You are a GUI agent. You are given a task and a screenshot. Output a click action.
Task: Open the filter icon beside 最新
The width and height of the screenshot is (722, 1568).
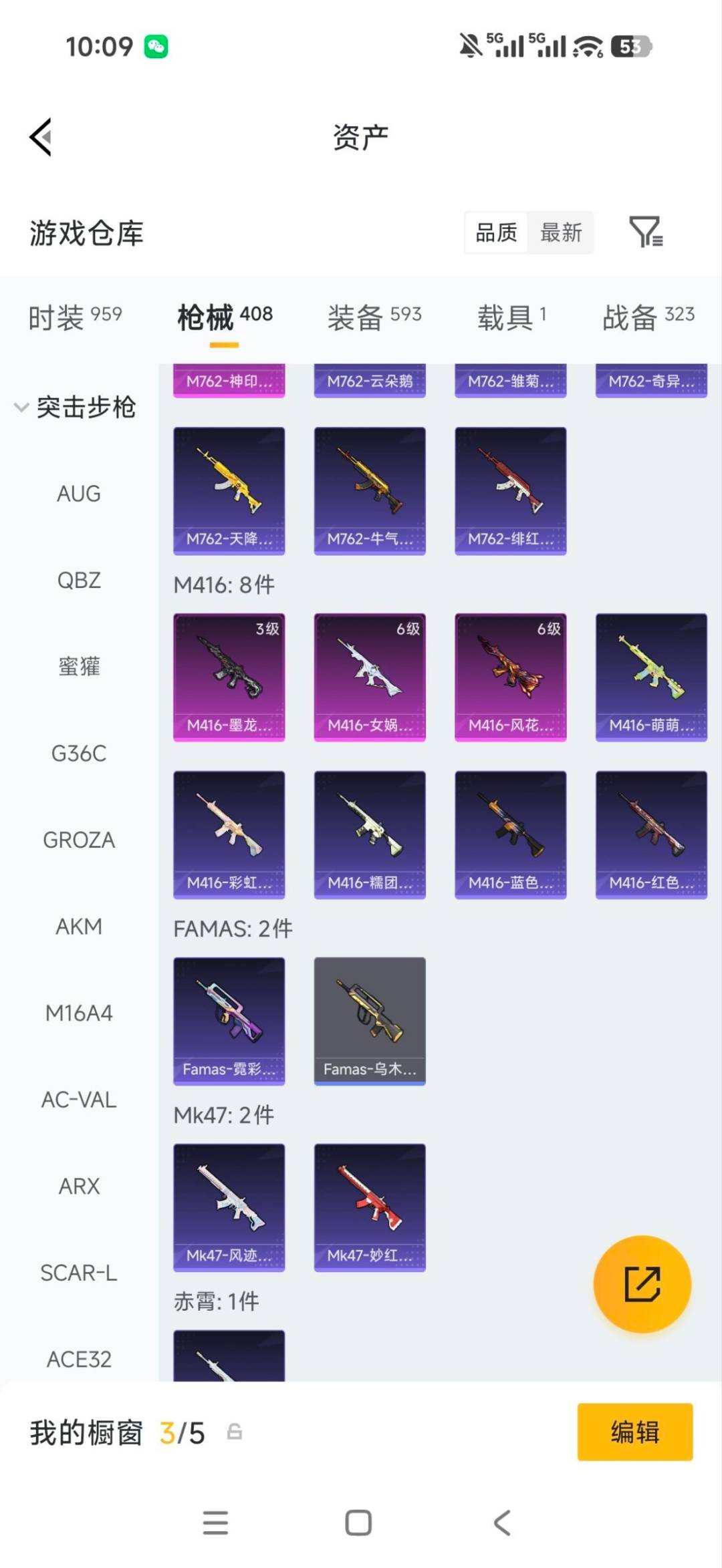point(646,232)
